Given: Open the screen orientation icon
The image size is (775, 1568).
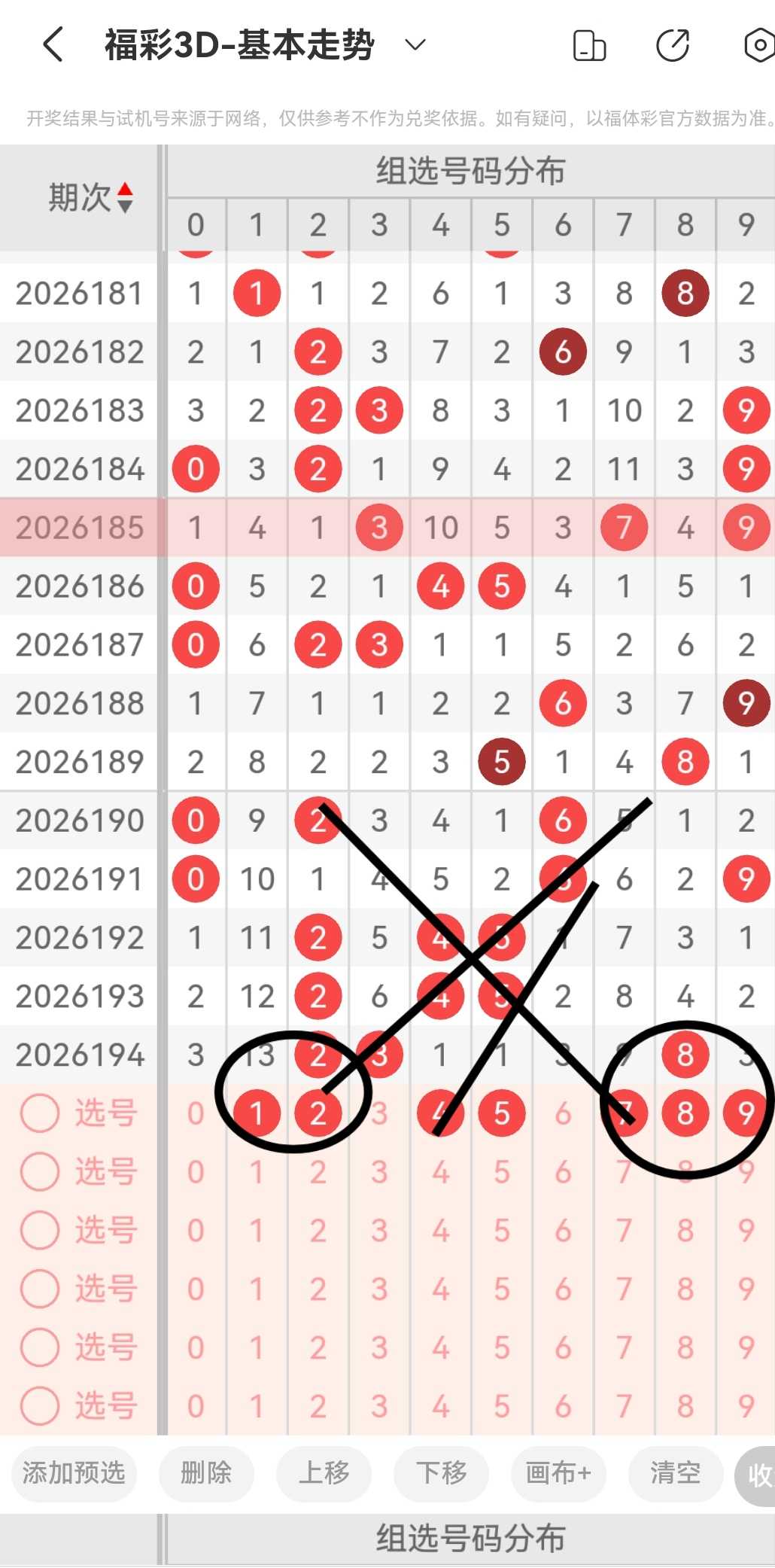Looking at the screenshot, I should point(589,45).
